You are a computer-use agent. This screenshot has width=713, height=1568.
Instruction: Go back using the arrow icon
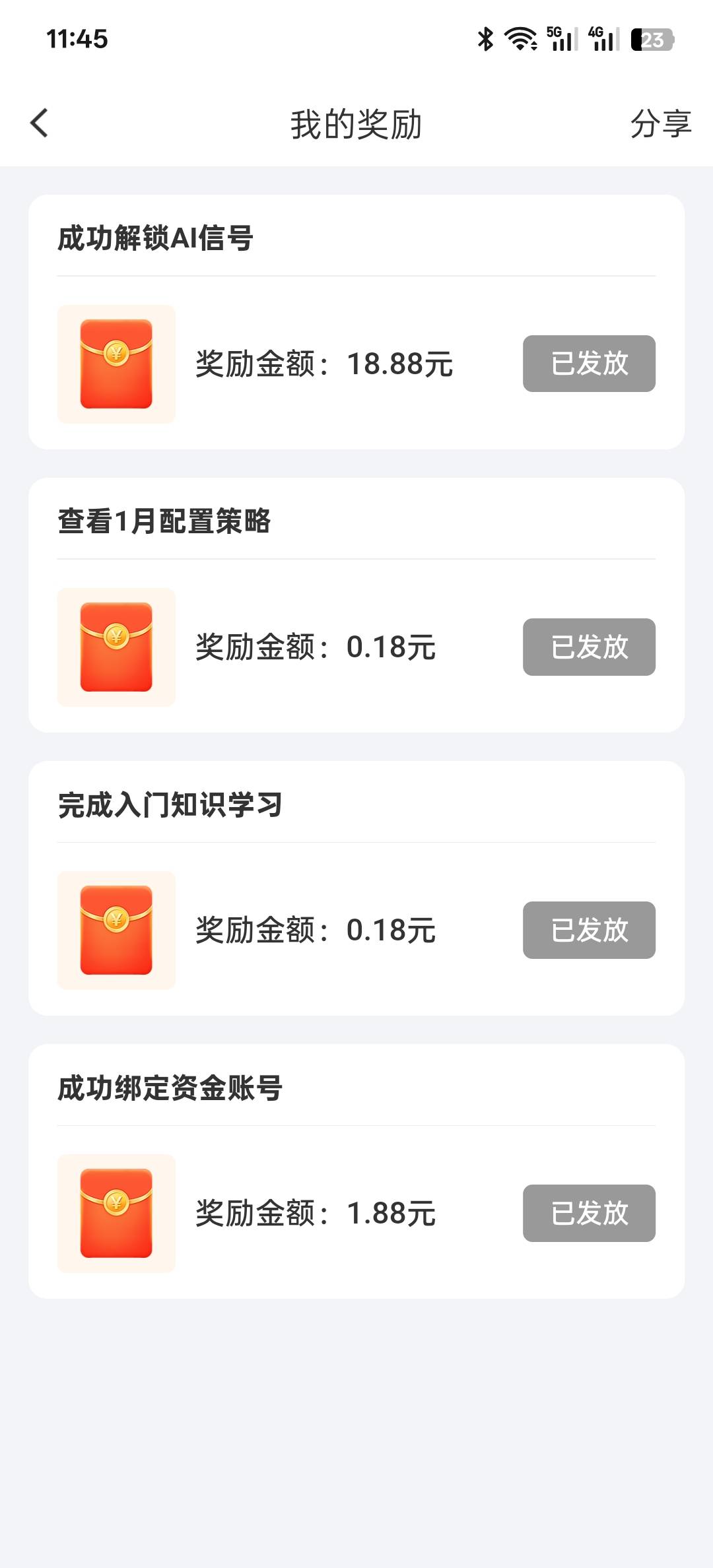pyautogui.click(x=40, y=123)
